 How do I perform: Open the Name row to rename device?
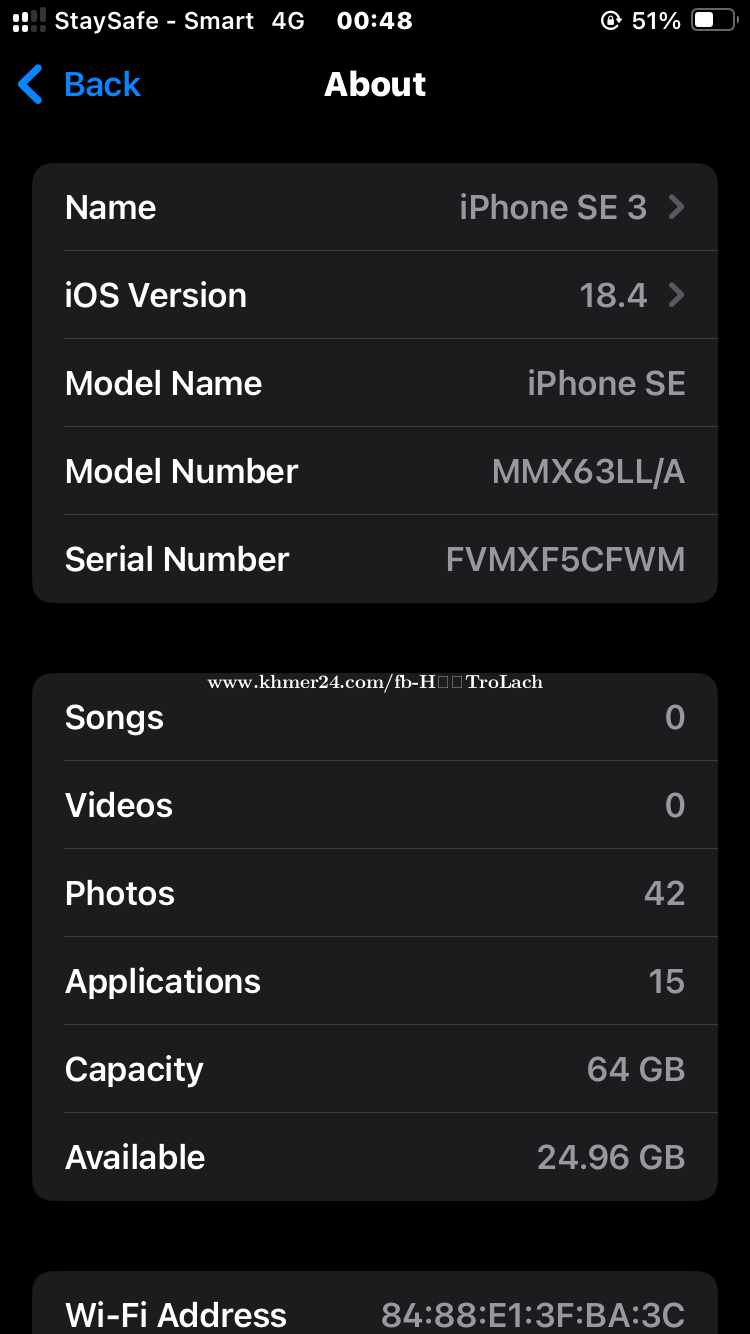375,207
